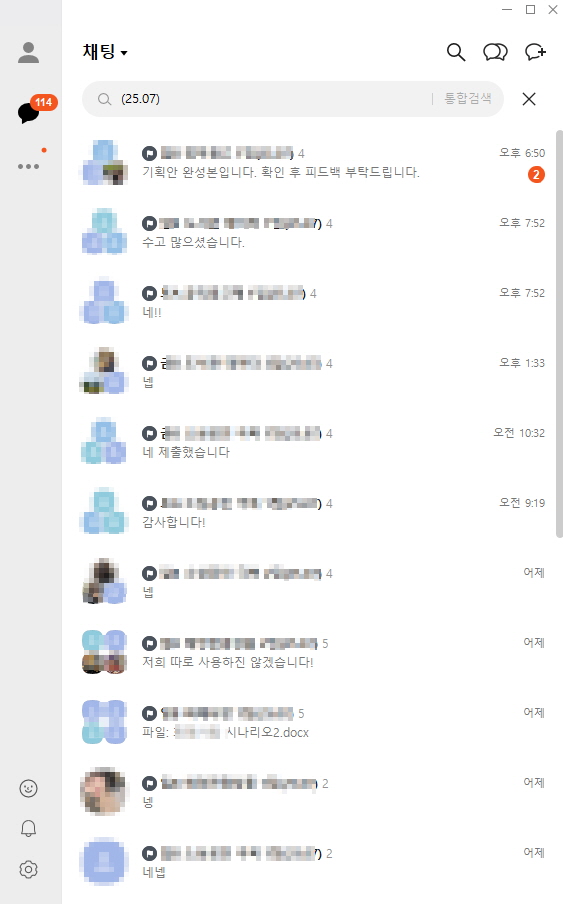Switch to chats tab with 114 badge
The image size is (563, 904).
point(29,112)
